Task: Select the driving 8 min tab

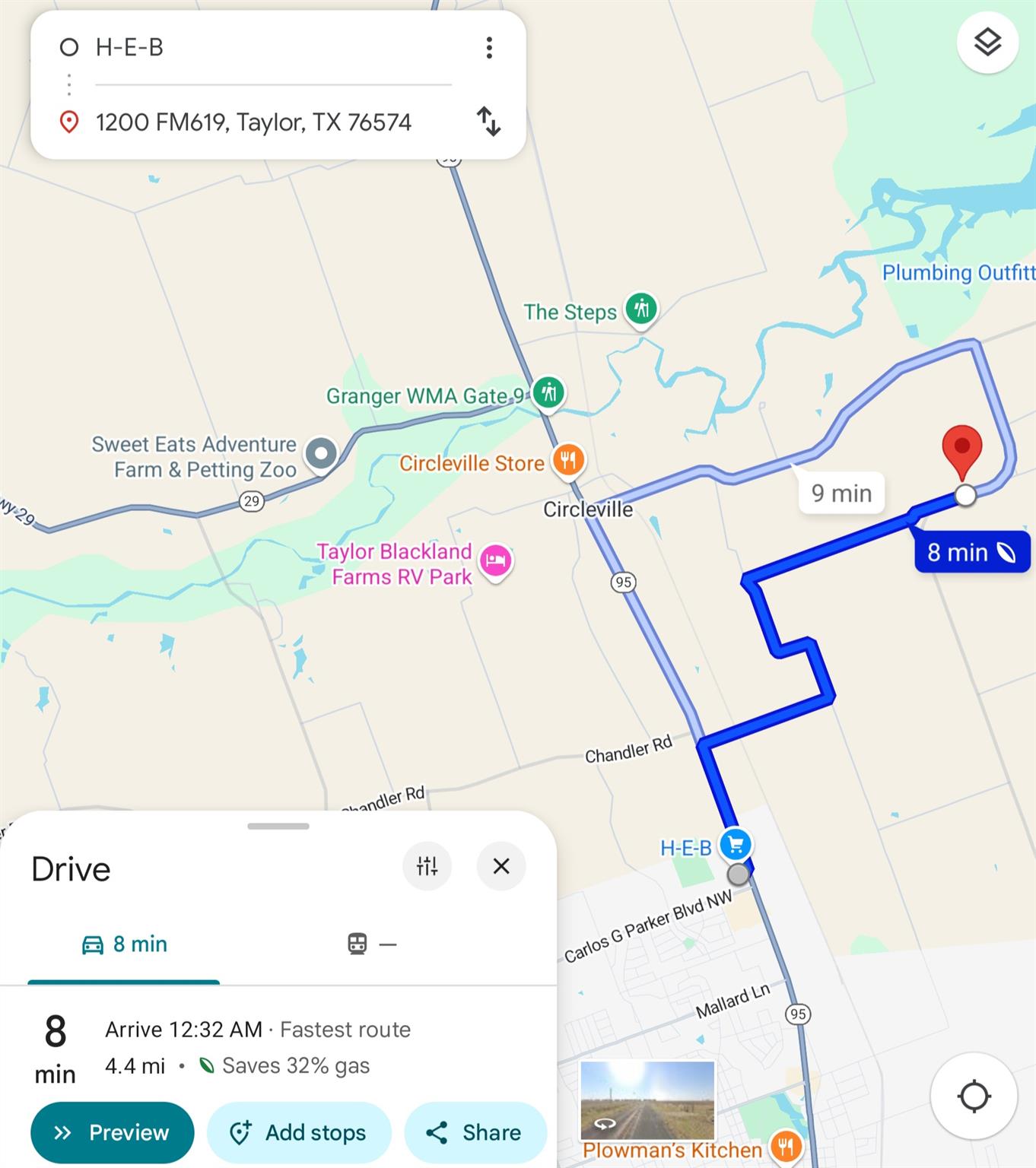Action: (124, 944)
